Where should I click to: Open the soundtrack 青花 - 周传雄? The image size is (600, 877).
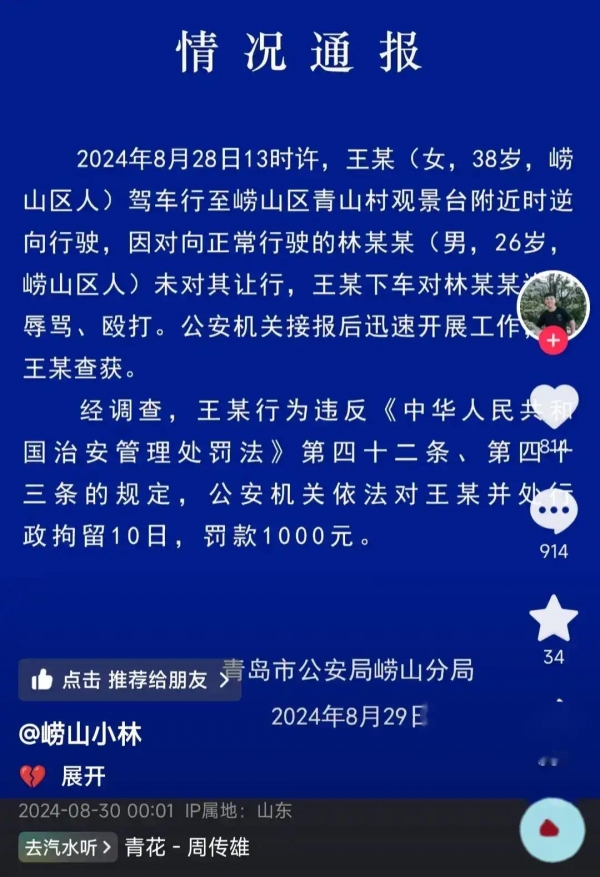click(187, 847)
